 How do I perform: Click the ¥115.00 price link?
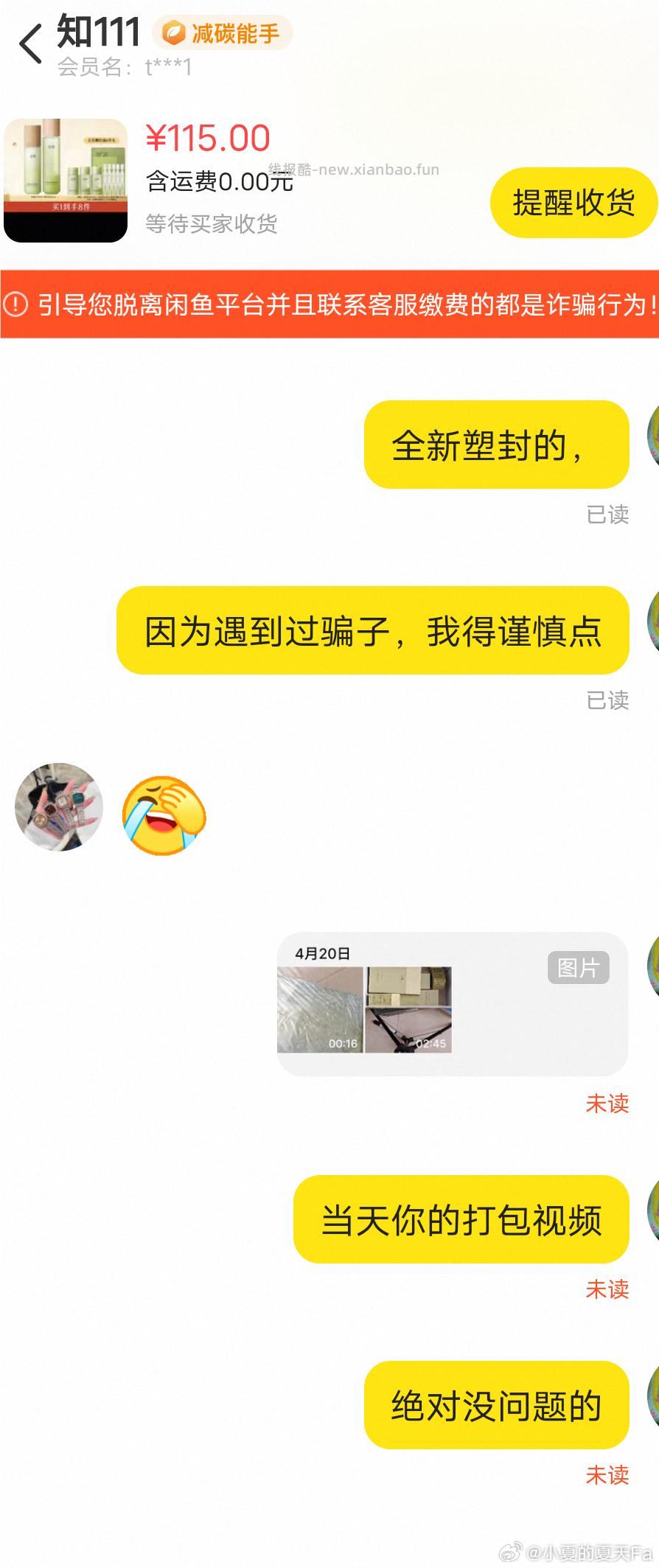207,139
